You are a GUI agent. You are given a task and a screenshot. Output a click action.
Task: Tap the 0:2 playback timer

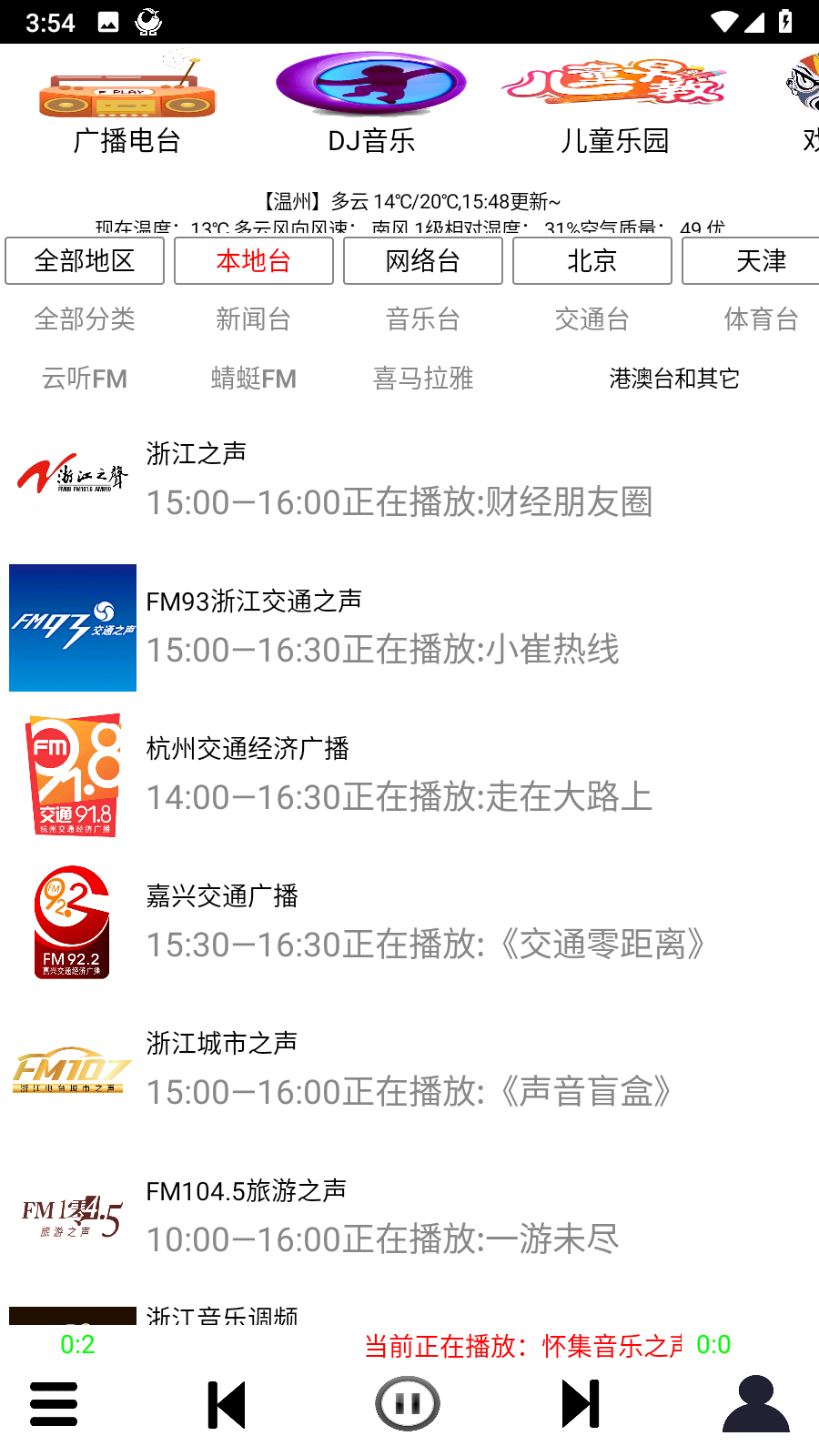tap(76, 1341)
